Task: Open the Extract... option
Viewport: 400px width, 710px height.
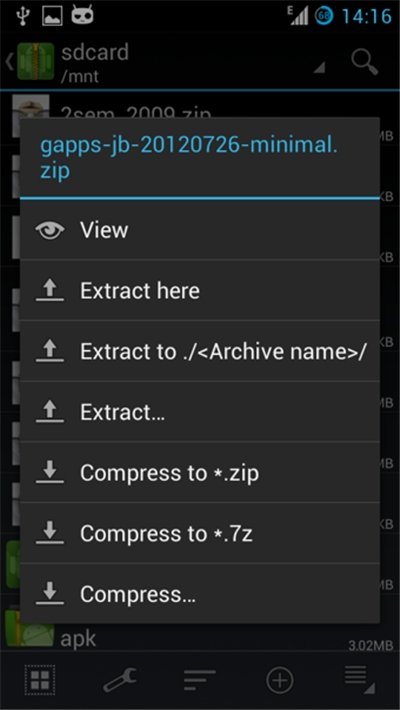Action: point(200,412)
